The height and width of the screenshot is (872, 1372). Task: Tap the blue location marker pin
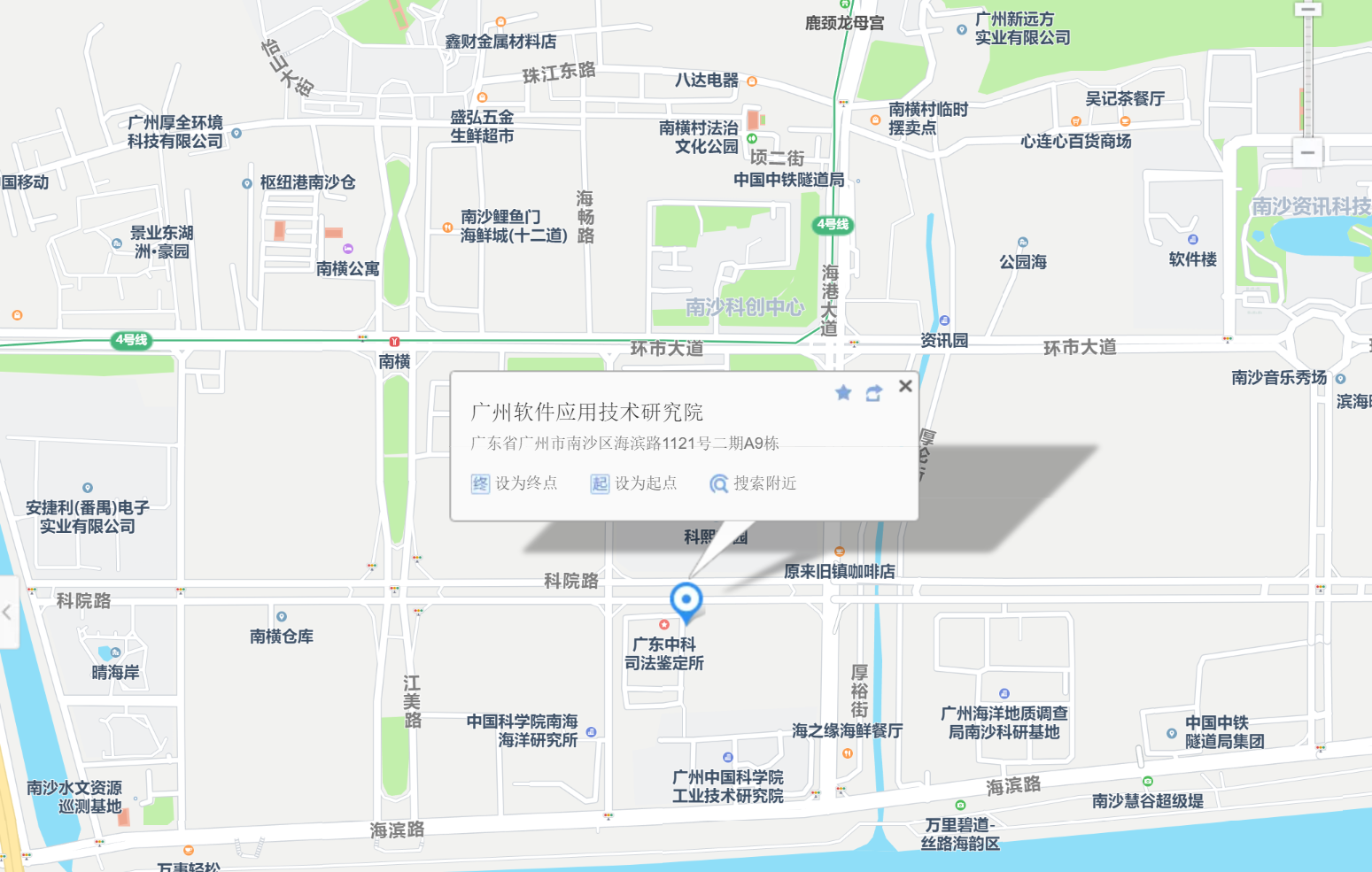[x=686, y=599]
